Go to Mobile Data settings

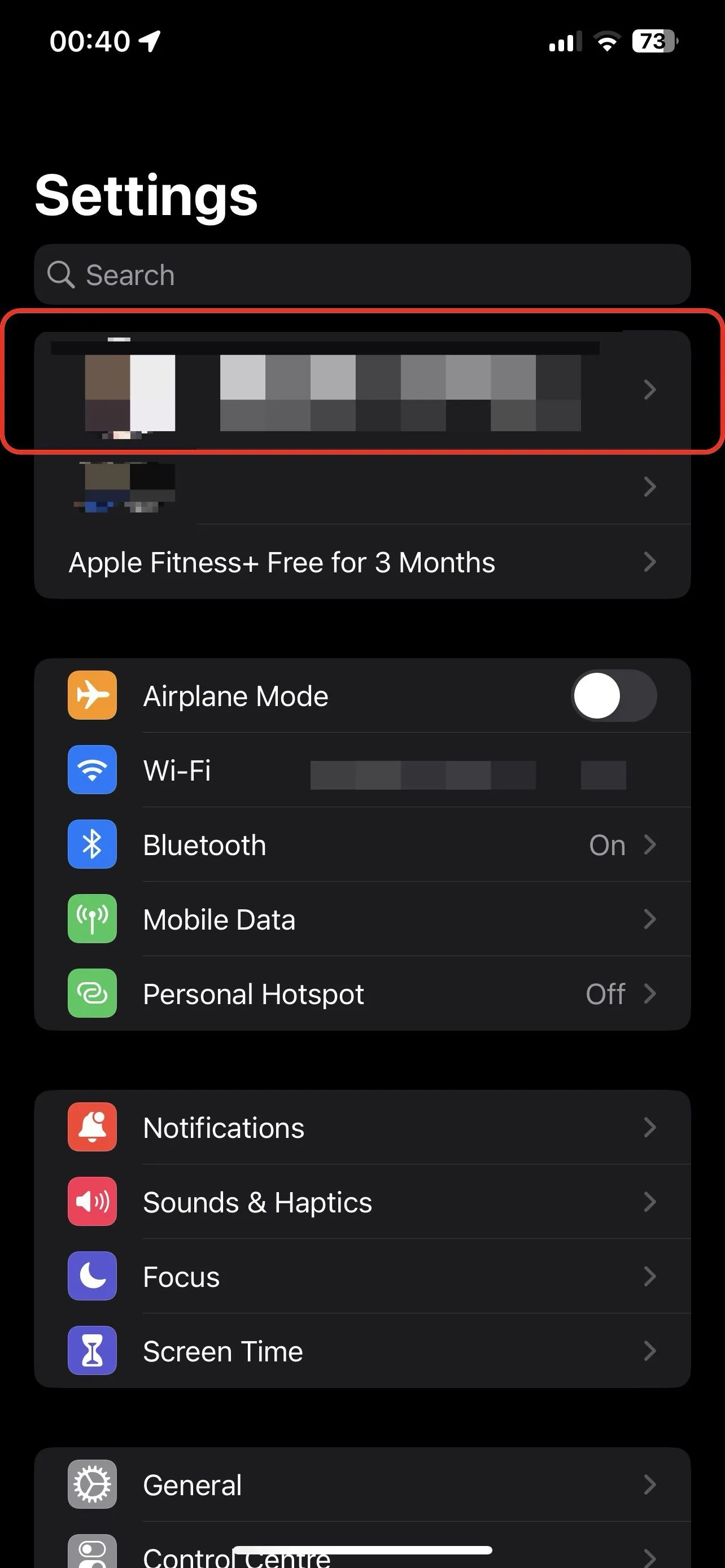point(362,919)
